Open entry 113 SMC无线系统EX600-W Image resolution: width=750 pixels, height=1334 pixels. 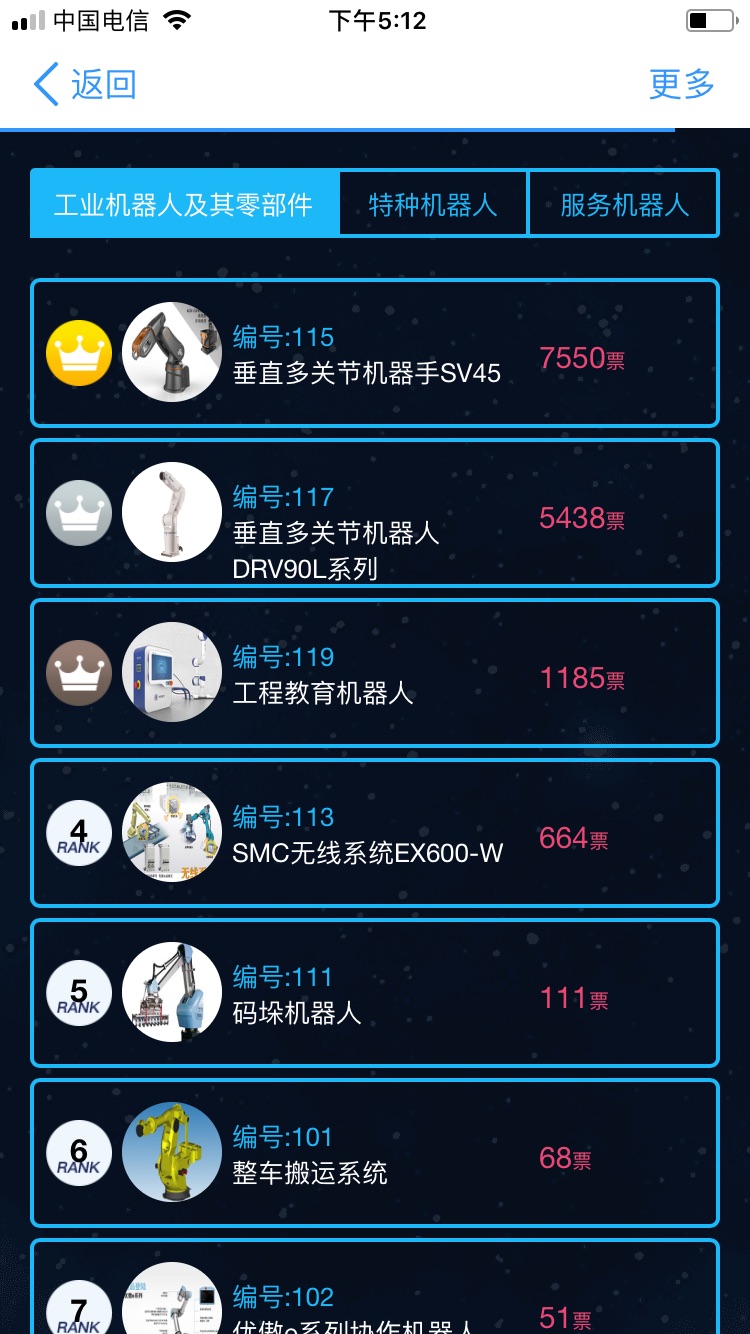[x=375, y=834]
